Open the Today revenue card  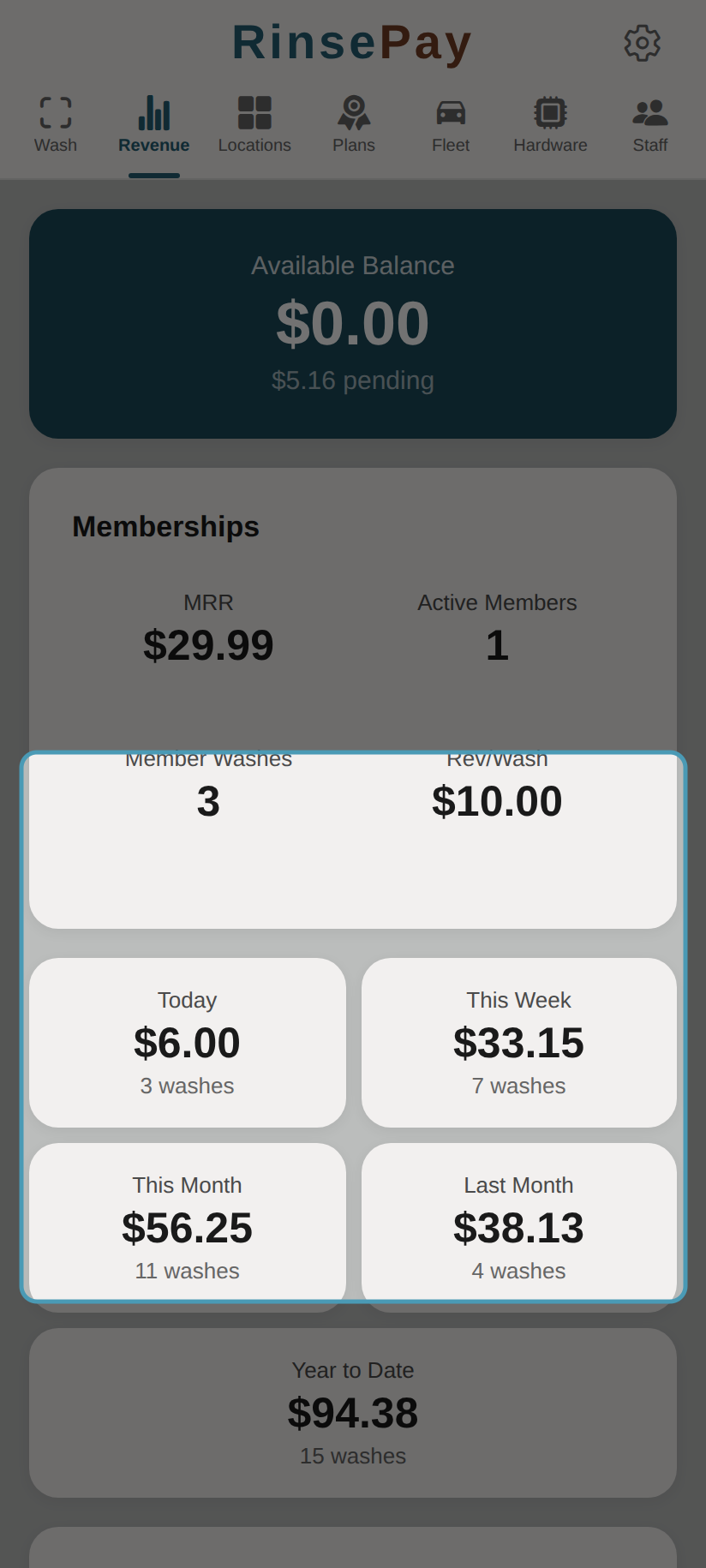point(187,1042)
